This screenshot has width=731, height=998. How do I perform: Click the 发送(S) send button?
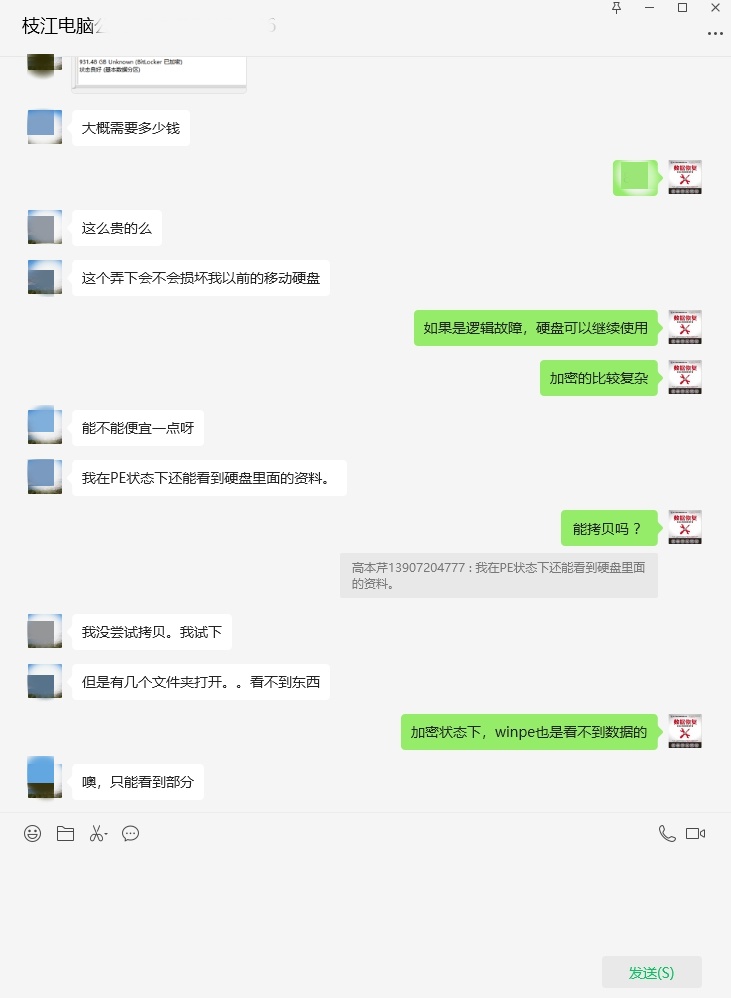click(651, 972)
